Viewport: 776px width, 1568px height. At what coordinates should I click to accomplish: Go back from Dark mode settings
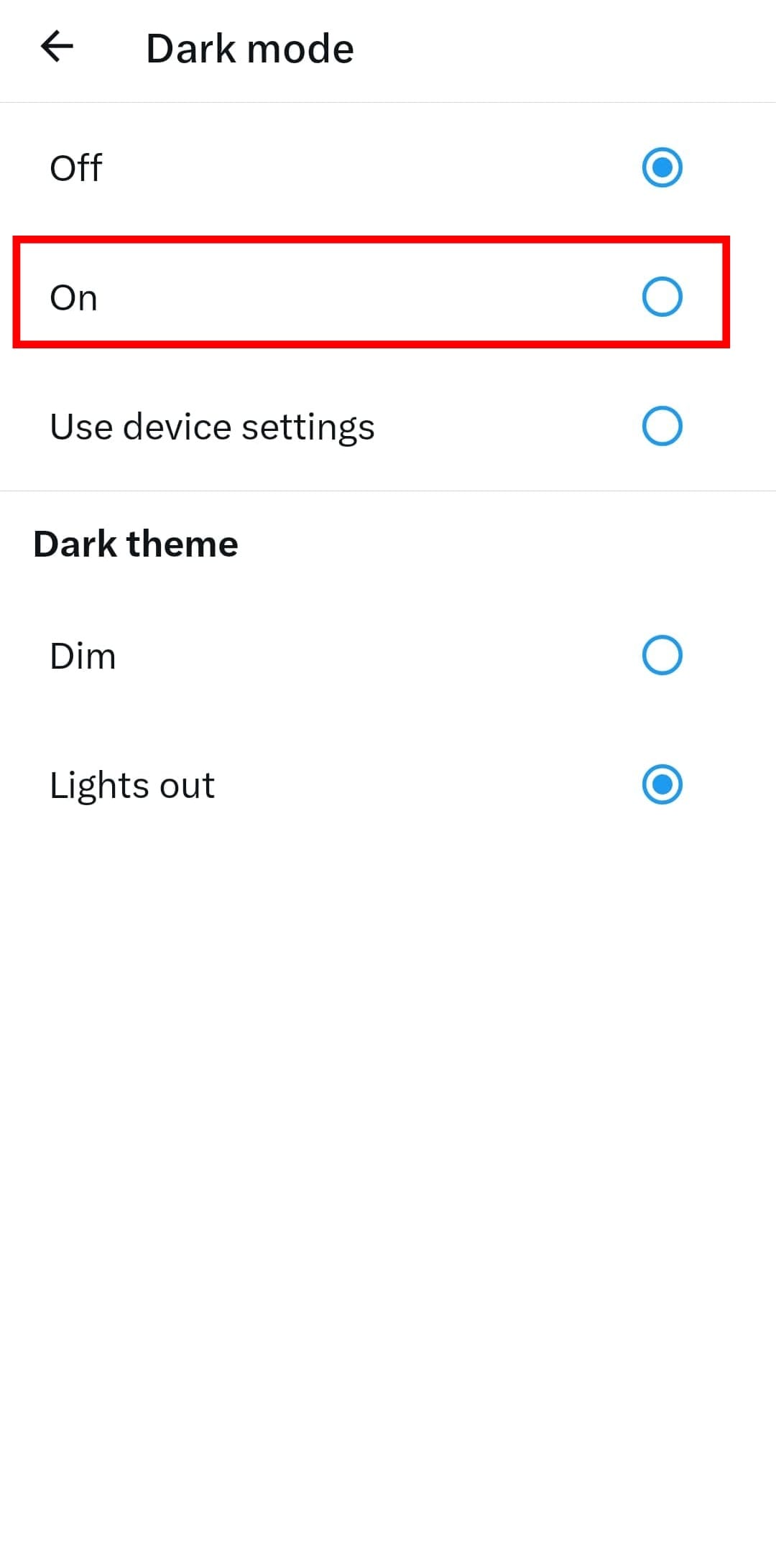57,47
